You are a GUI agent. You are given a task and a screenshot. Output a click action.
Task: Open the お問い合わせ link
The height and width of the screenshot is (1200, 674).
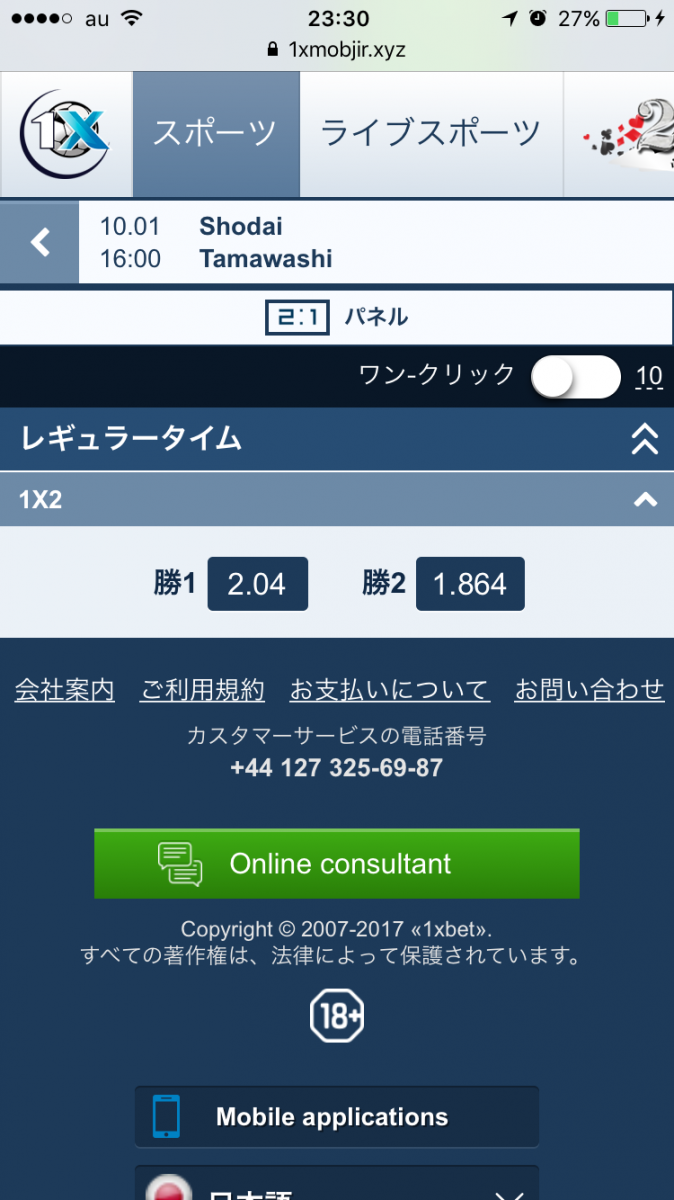589,690
